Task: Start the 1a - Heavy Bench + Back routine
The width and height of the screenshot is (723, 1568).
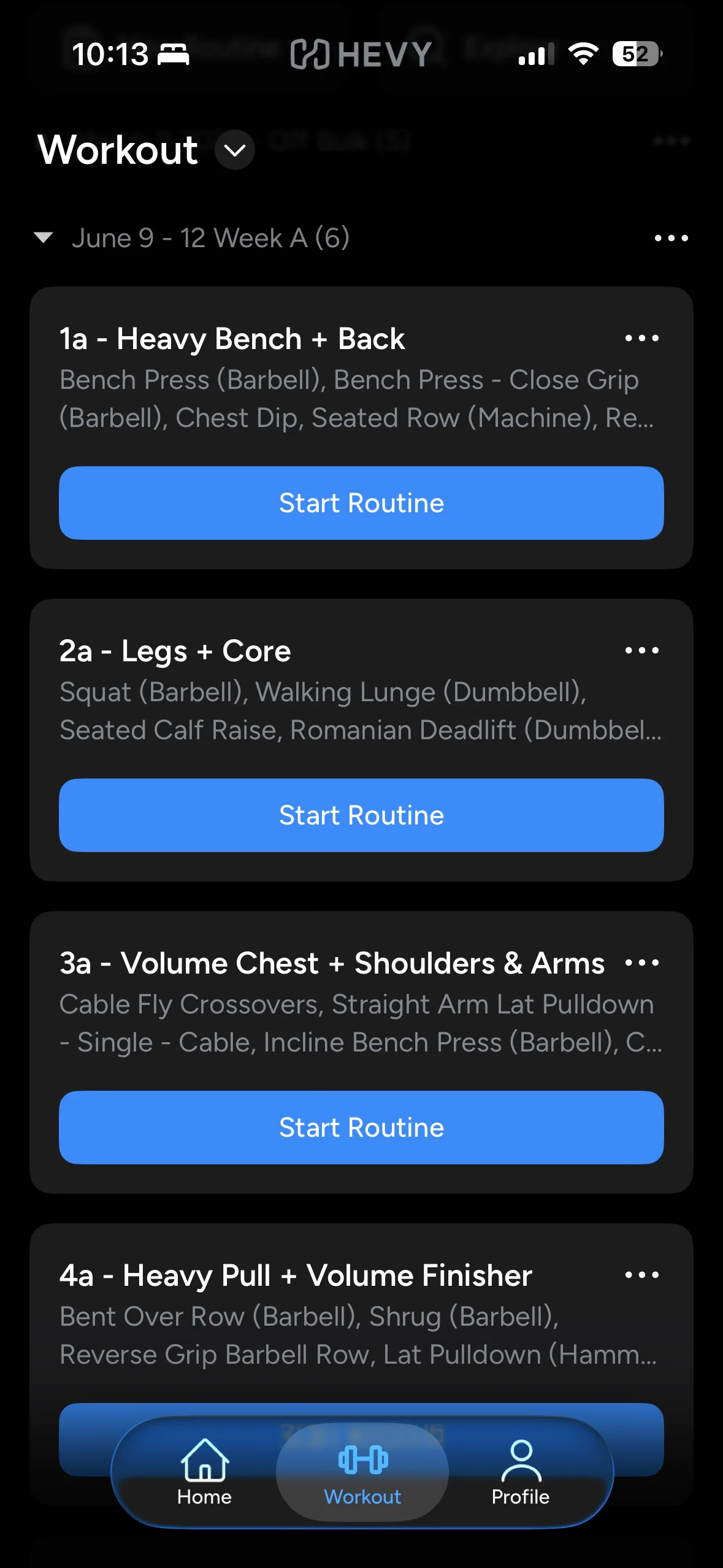Action: pyautogui.click(x=361, y=503)
